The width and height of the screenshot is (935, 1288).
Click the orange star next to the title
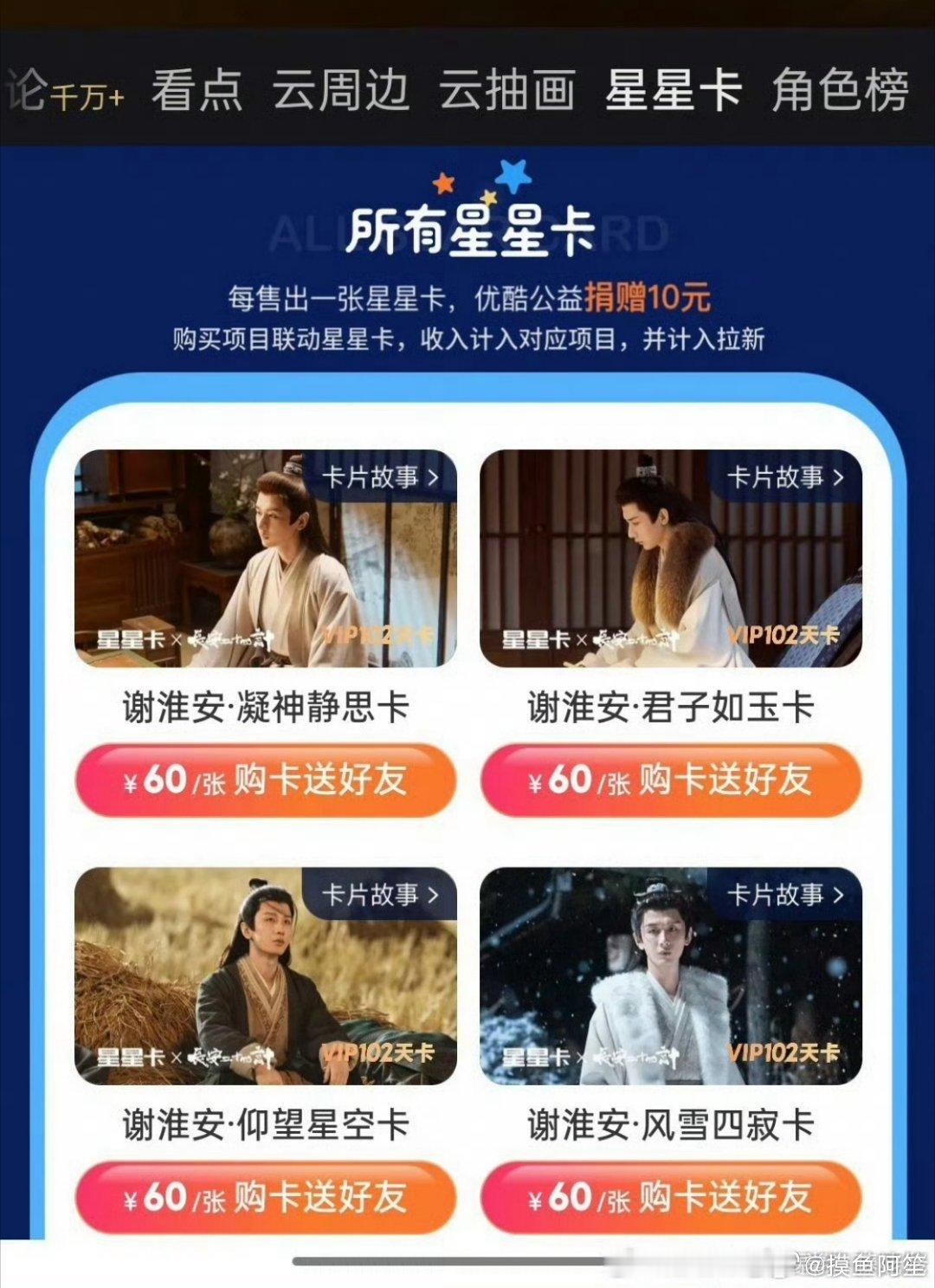point(443,184)
